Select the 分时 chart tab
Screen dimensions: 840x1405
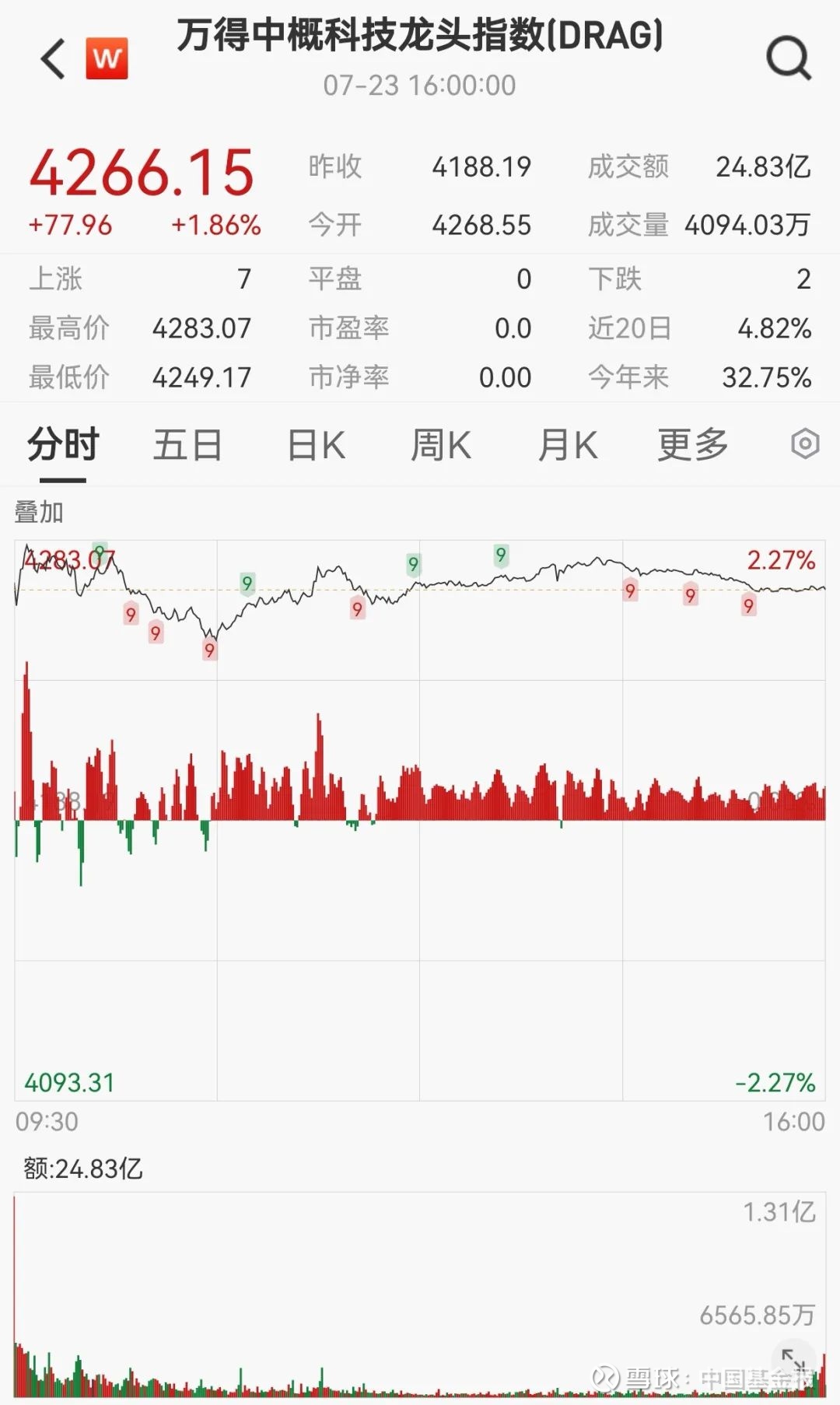pos(63,445)
